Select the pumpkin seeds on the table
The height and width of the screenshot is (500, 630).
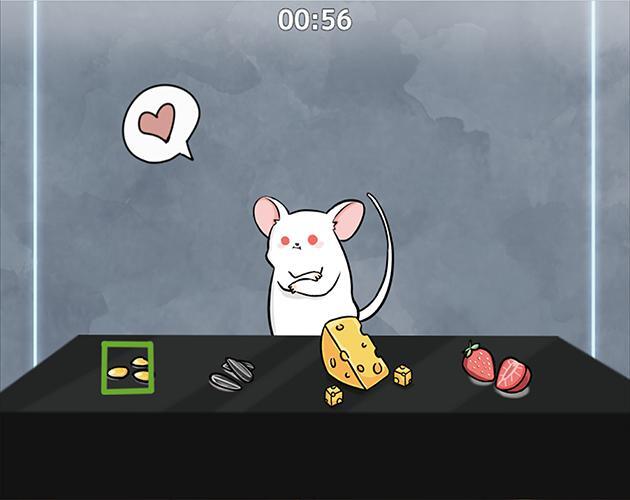click(x=129, y=368)
